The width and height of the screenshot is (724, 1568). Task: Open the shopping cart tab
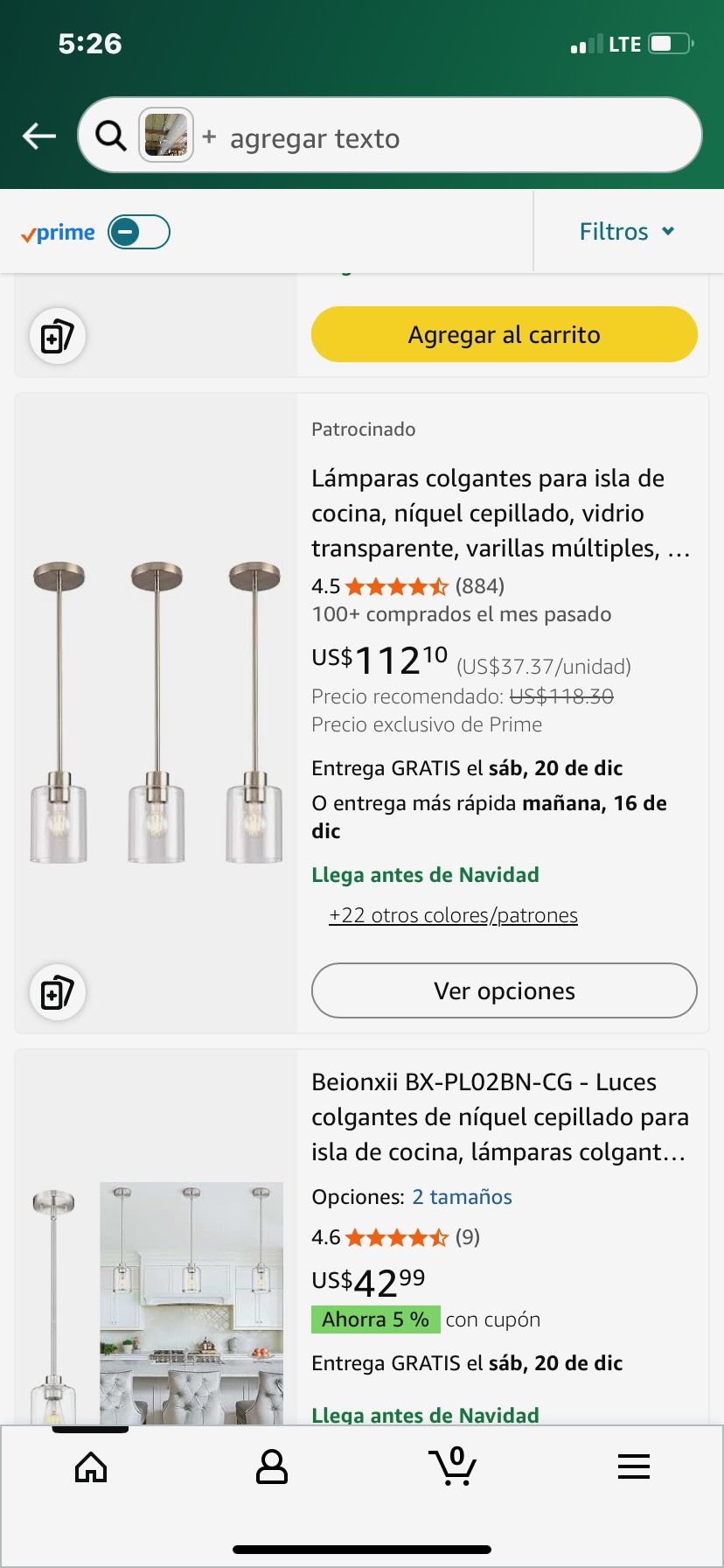(452, 1467)
